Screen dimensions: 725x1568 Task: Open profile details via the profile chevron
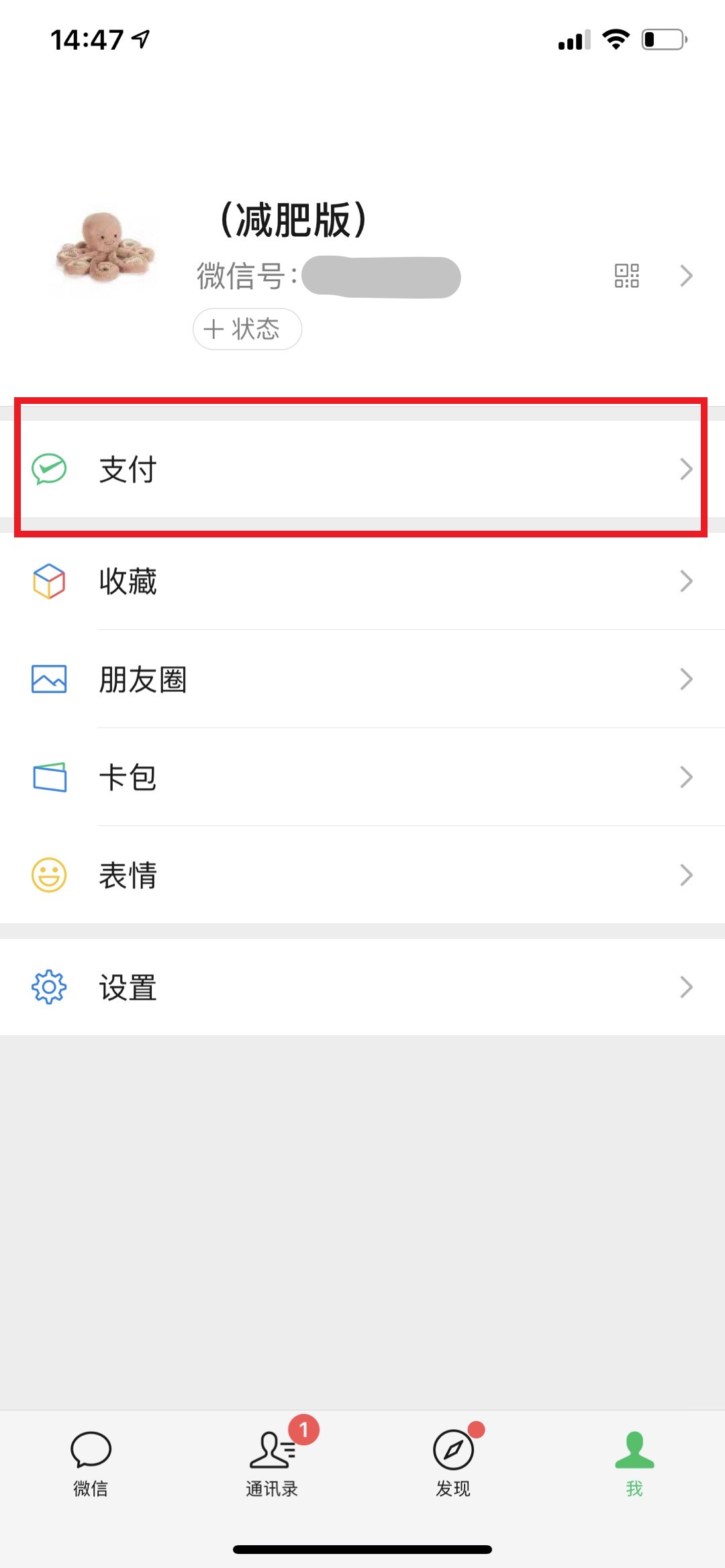point(686,276)
